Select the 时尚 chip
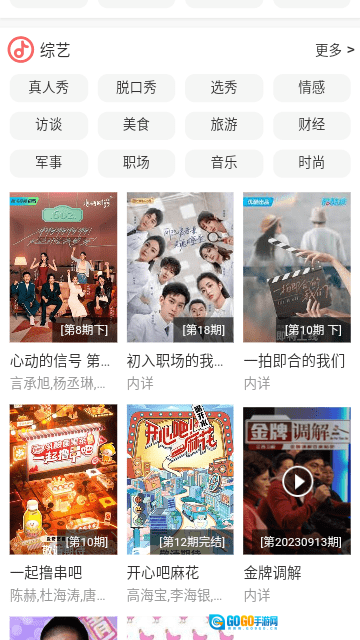The height and width of the screenshot is (640, 360). click(x=312, y=163)
